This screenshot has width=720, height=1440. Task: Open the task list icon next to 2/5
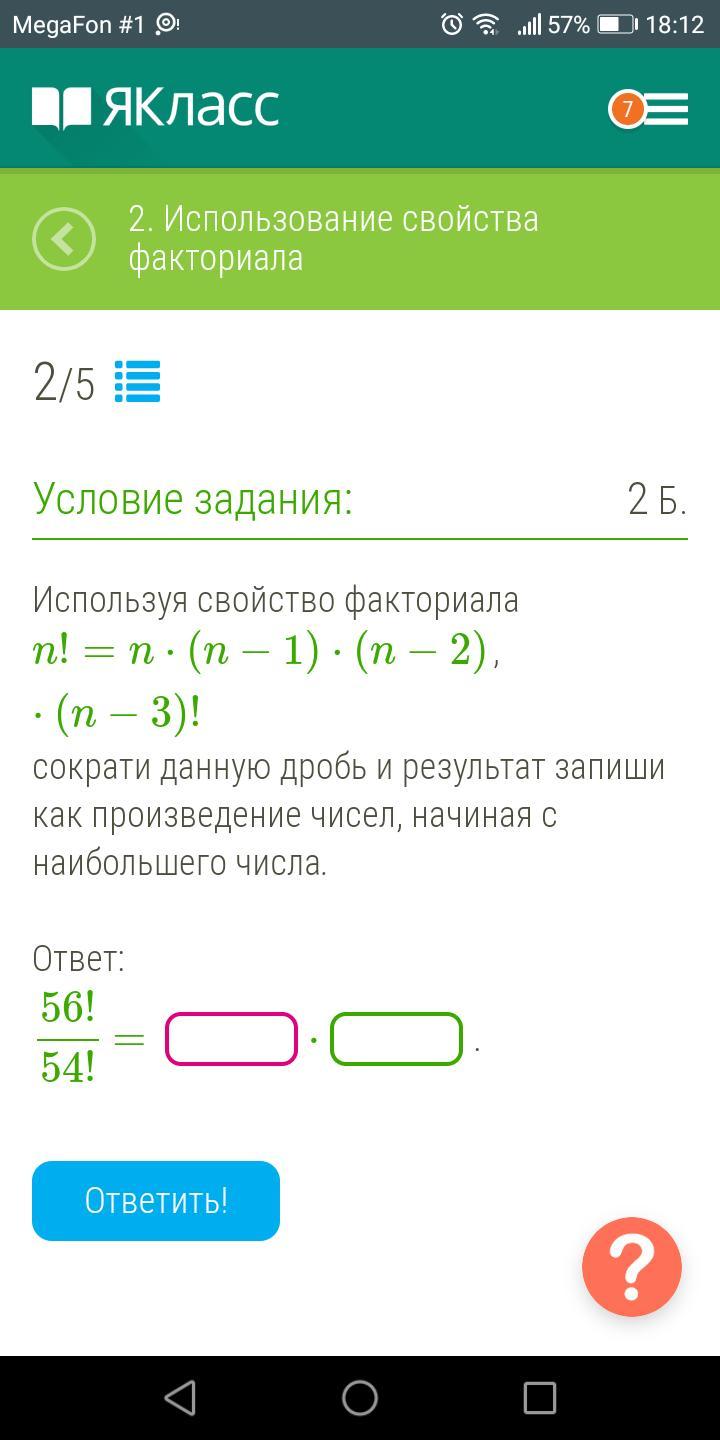(137, 381)
